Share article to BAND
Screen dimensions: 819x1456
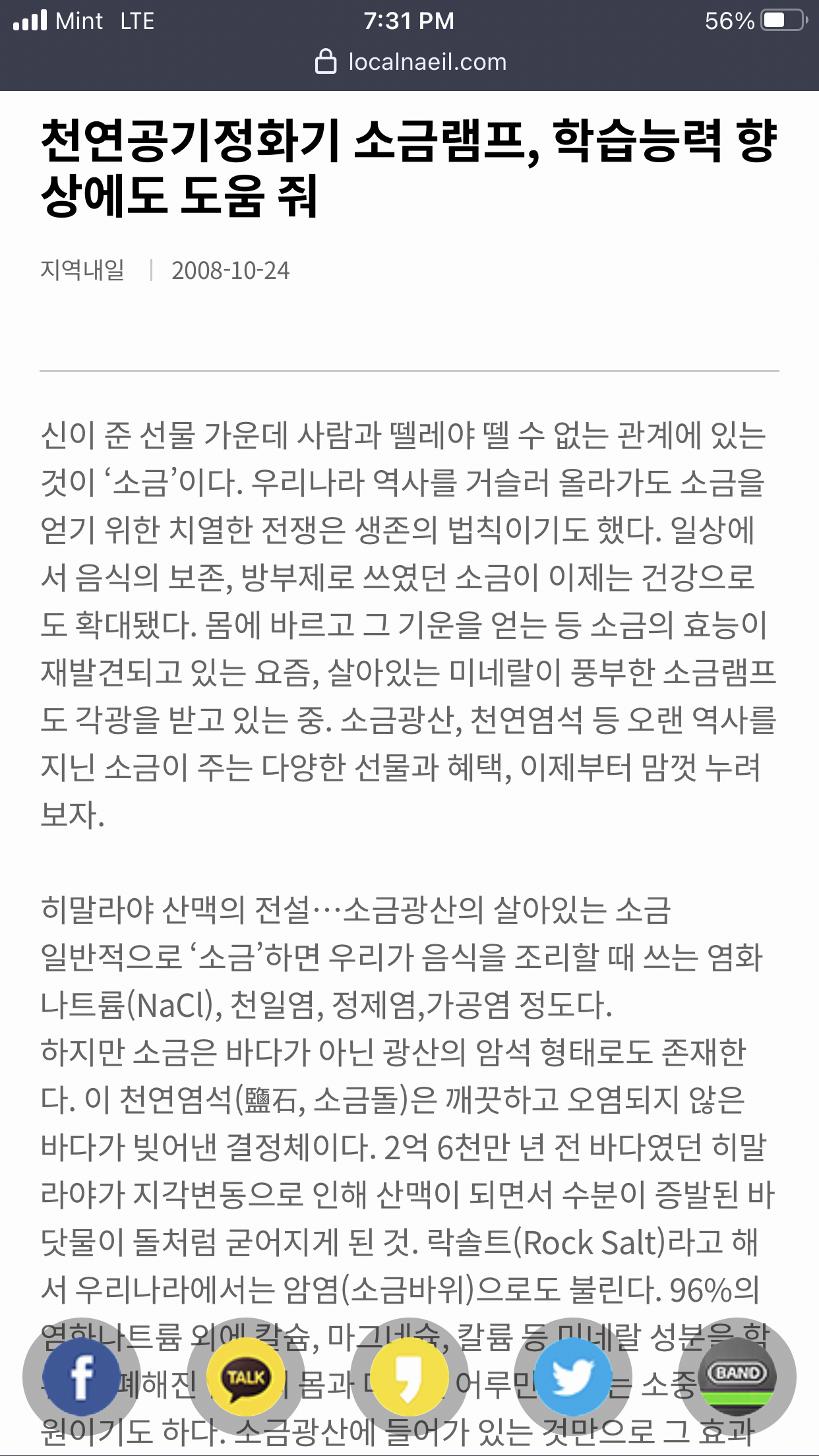click(x=737, y=1377)
